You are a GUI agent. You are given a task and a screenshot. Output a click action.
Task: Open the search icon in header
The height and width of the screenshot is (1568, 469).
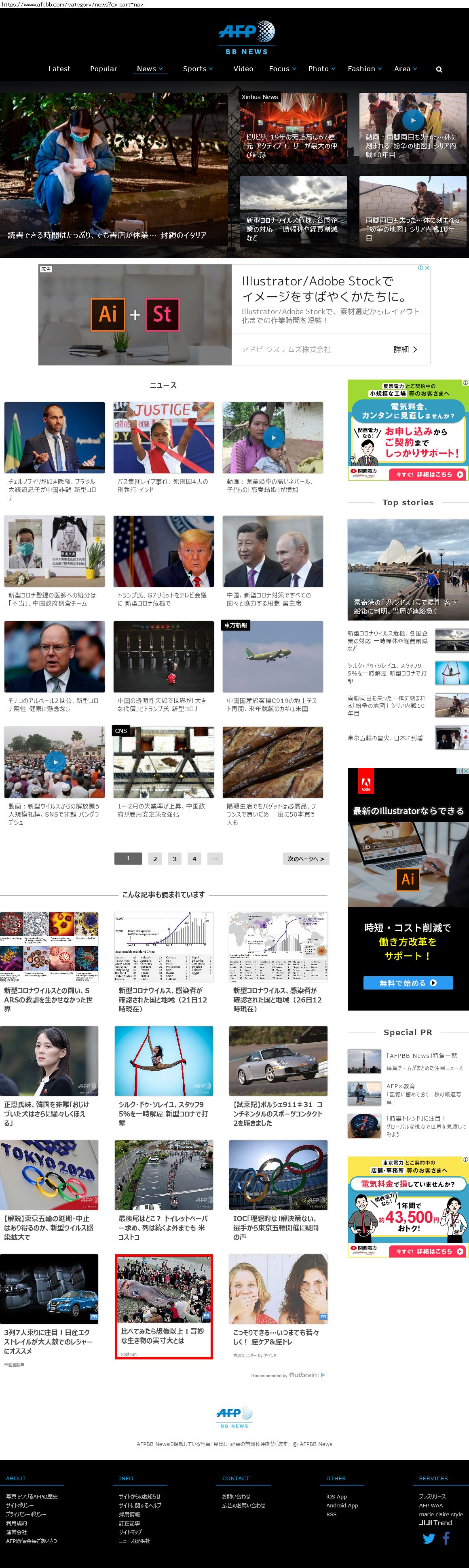coord(439,70)
